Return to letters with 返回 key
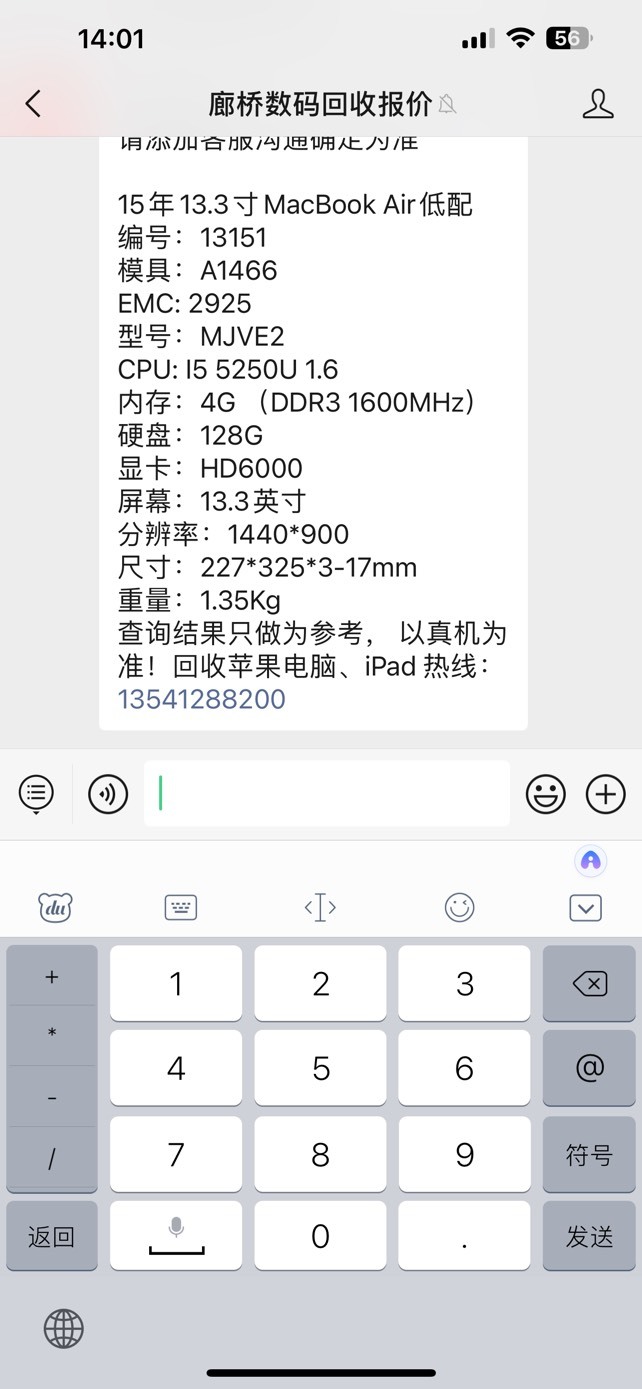This screenshot has height=1389, width=642. (x=52, y=1236)
